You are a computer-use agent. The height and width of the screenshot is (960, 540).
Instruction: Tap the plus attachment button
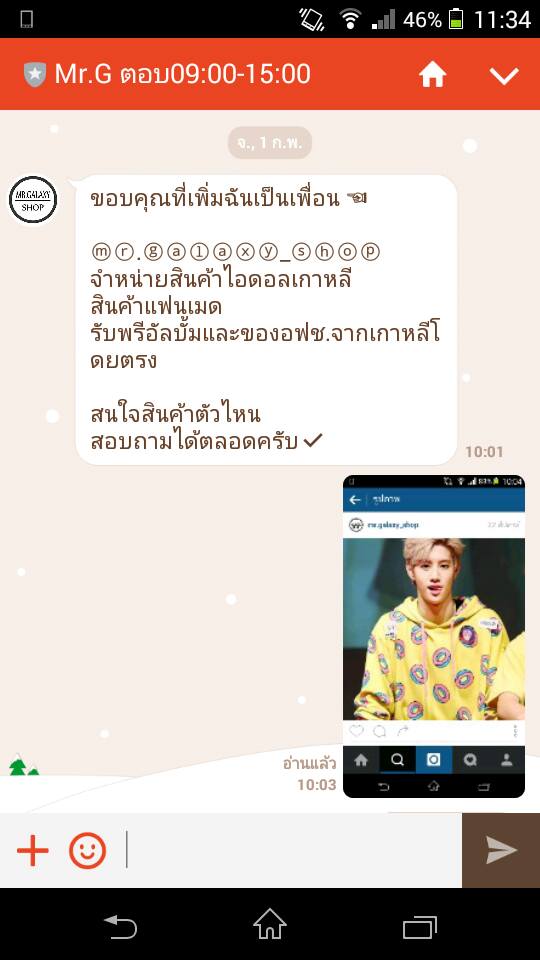click(x=32, y=850)
